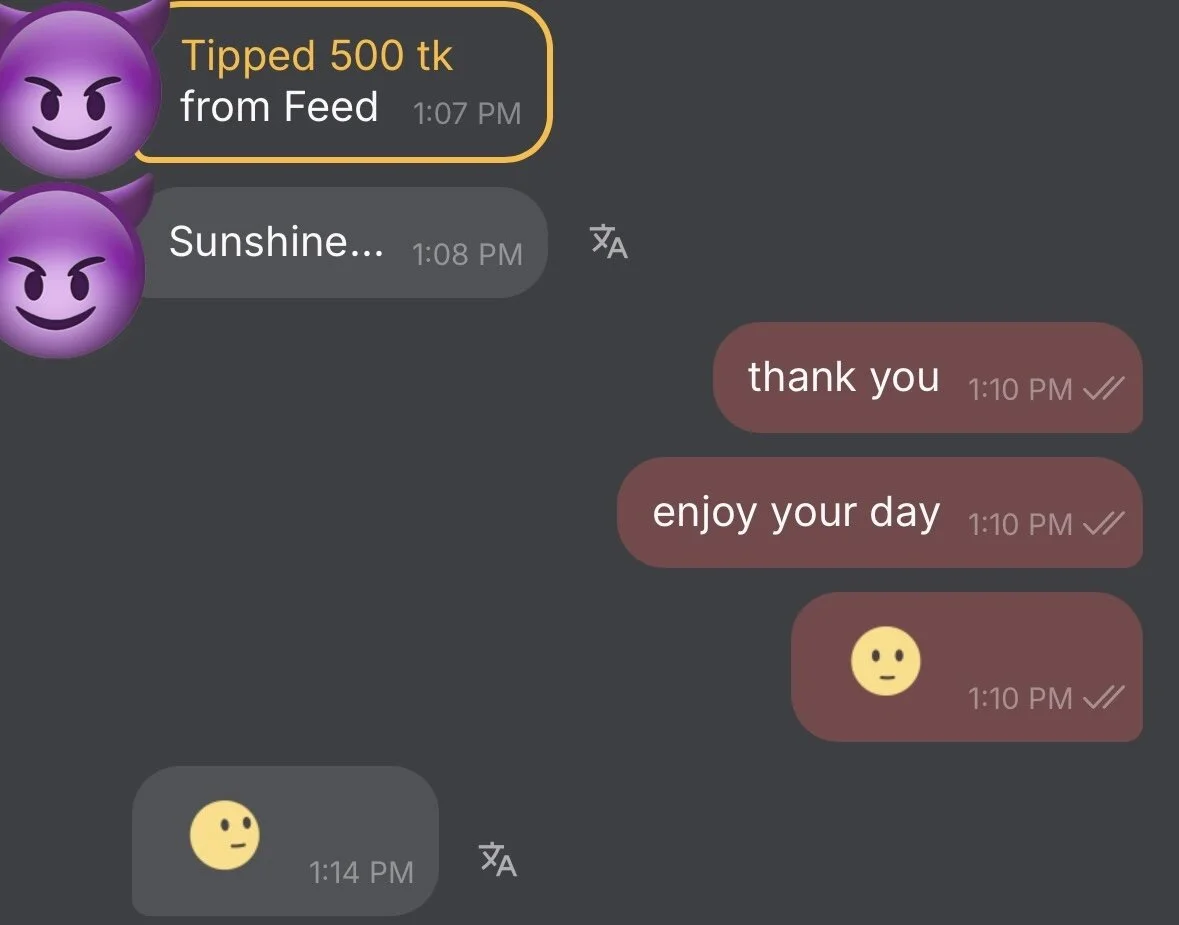Translate the Sunshine... message

(608, 242)
